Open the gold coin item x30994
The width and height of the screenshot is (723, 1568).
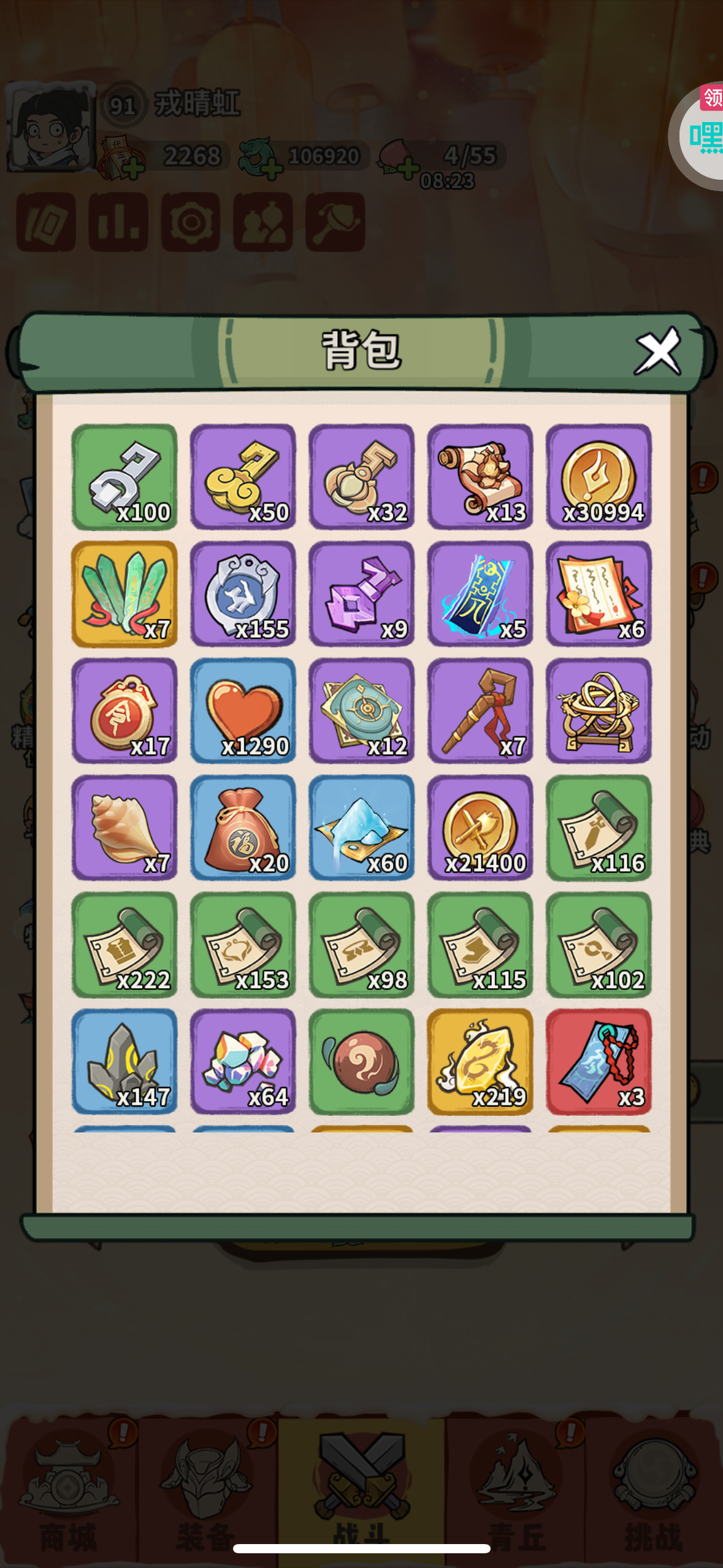tap(599, 476)
